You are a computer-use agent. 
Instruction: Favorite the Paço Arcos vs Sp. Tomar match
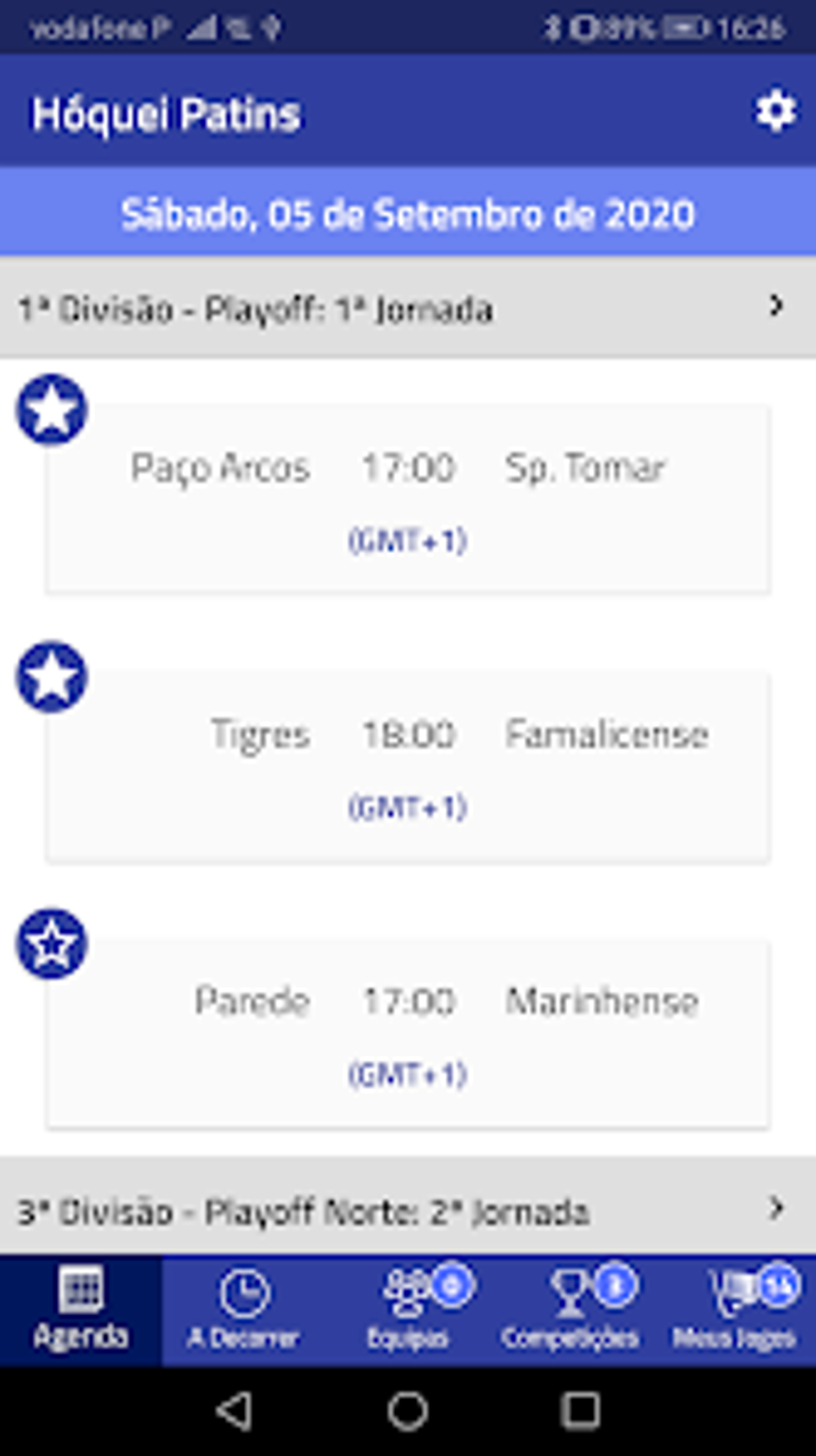[x=51, y=410]
